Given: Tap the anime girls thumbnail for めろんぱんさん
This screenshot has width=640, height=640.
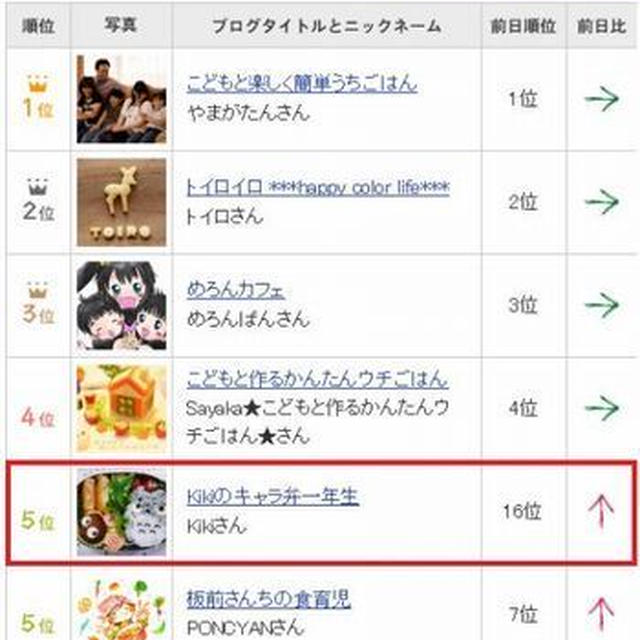Looking at the screenshot, I should click(121, 305).
